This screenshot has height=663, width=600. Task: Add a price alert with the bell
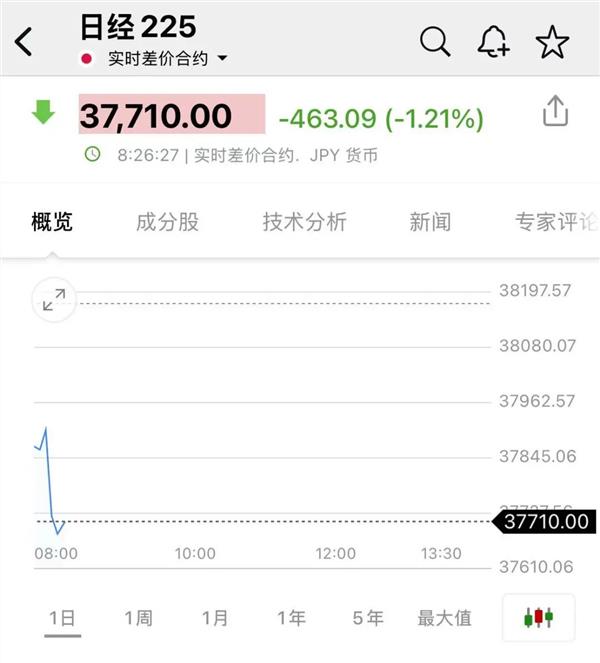[494, 42]
